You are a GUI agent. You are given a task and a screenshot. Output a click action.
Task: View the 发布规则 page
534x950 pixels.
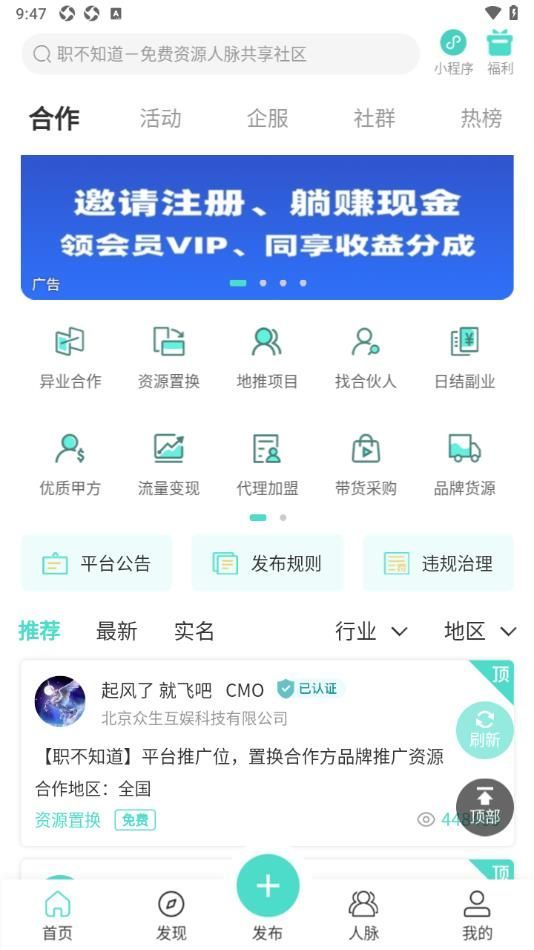tap(267, 563)
